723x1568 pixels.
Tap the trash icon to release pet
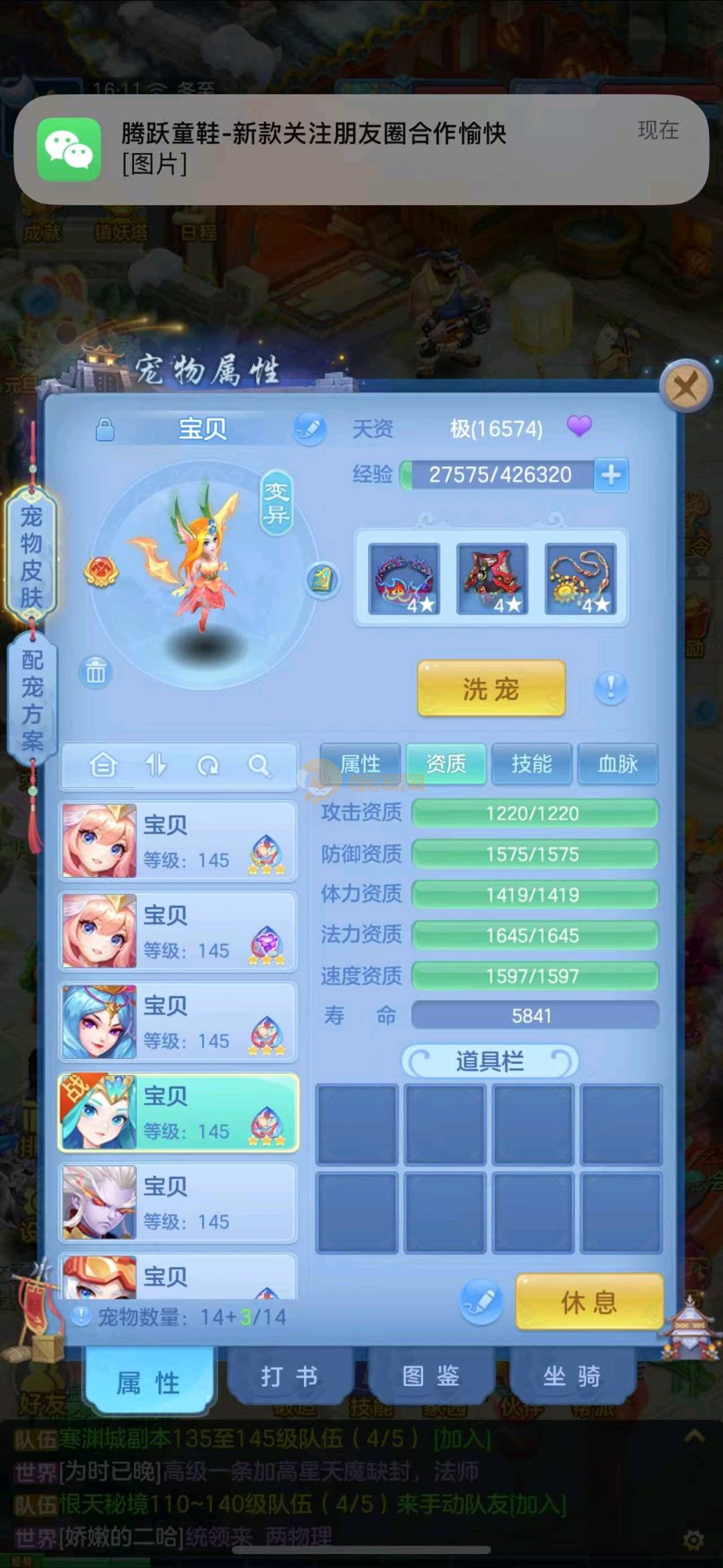pos(96,670)
